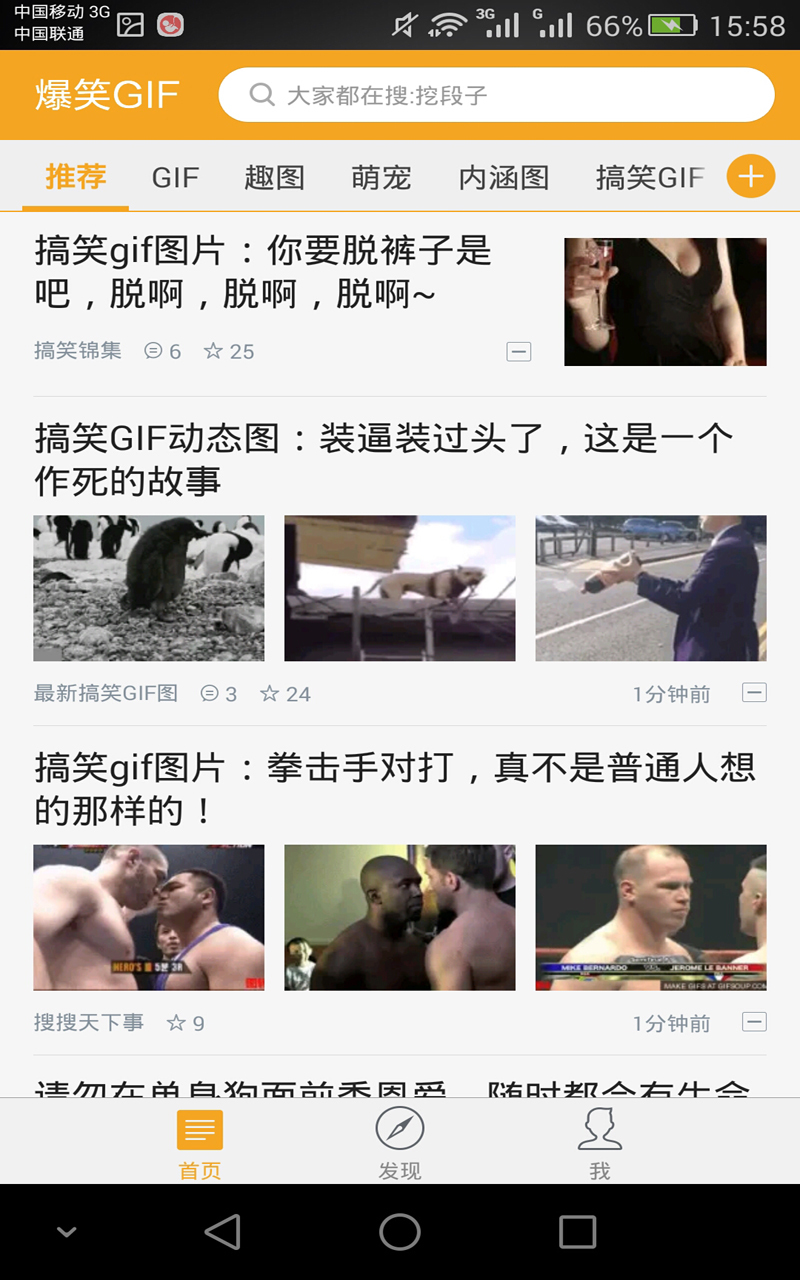The width and height of the screenshot is (800, 1280).
Task: Switch to the GIF tab
Action: pos(175,177)
